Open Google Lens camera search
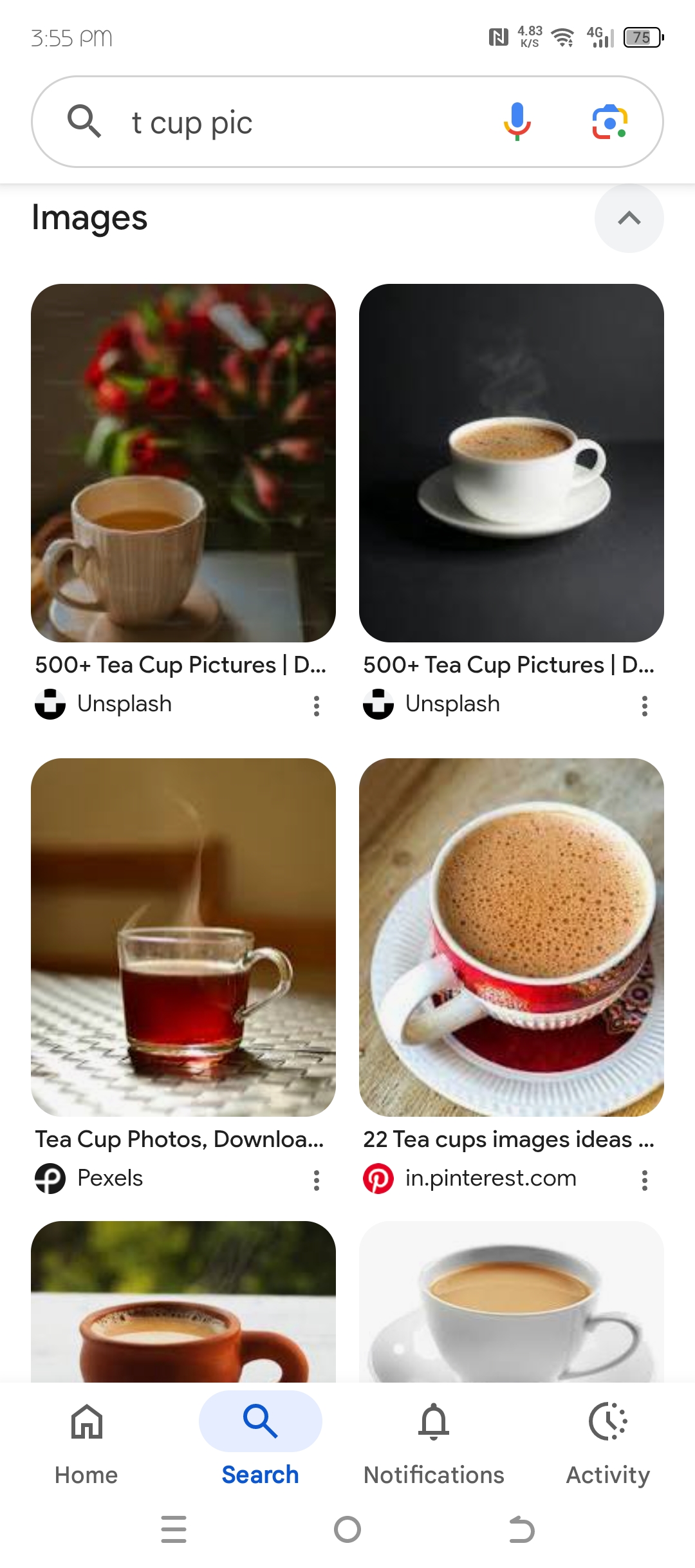This screenshot has width=695, height=1568. coord(609,122)
